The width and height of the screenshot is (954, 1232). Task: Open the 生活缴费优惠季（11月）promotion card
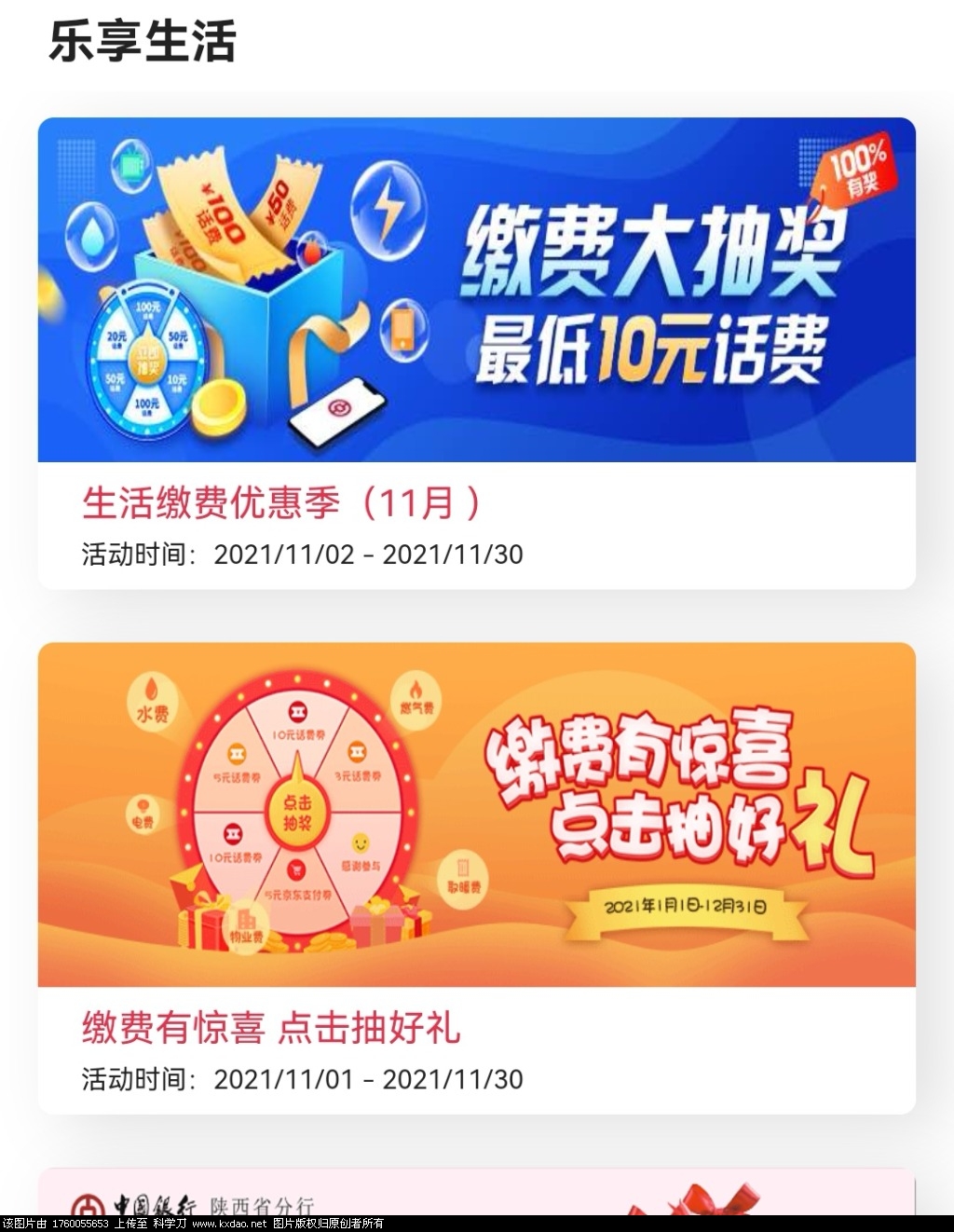[476, 352]
